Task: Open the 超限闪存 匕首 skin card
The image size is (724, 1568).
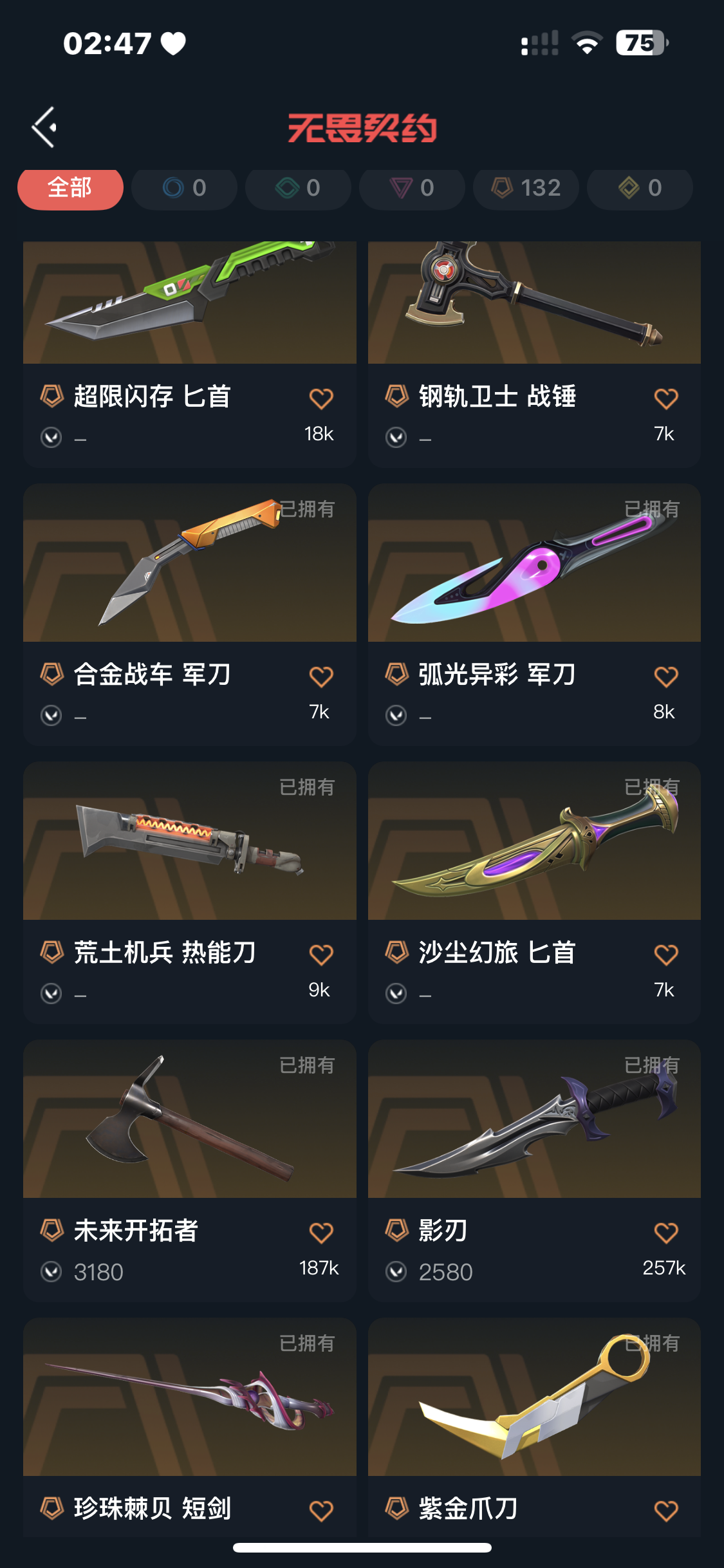Action: [x=190, y=354]
